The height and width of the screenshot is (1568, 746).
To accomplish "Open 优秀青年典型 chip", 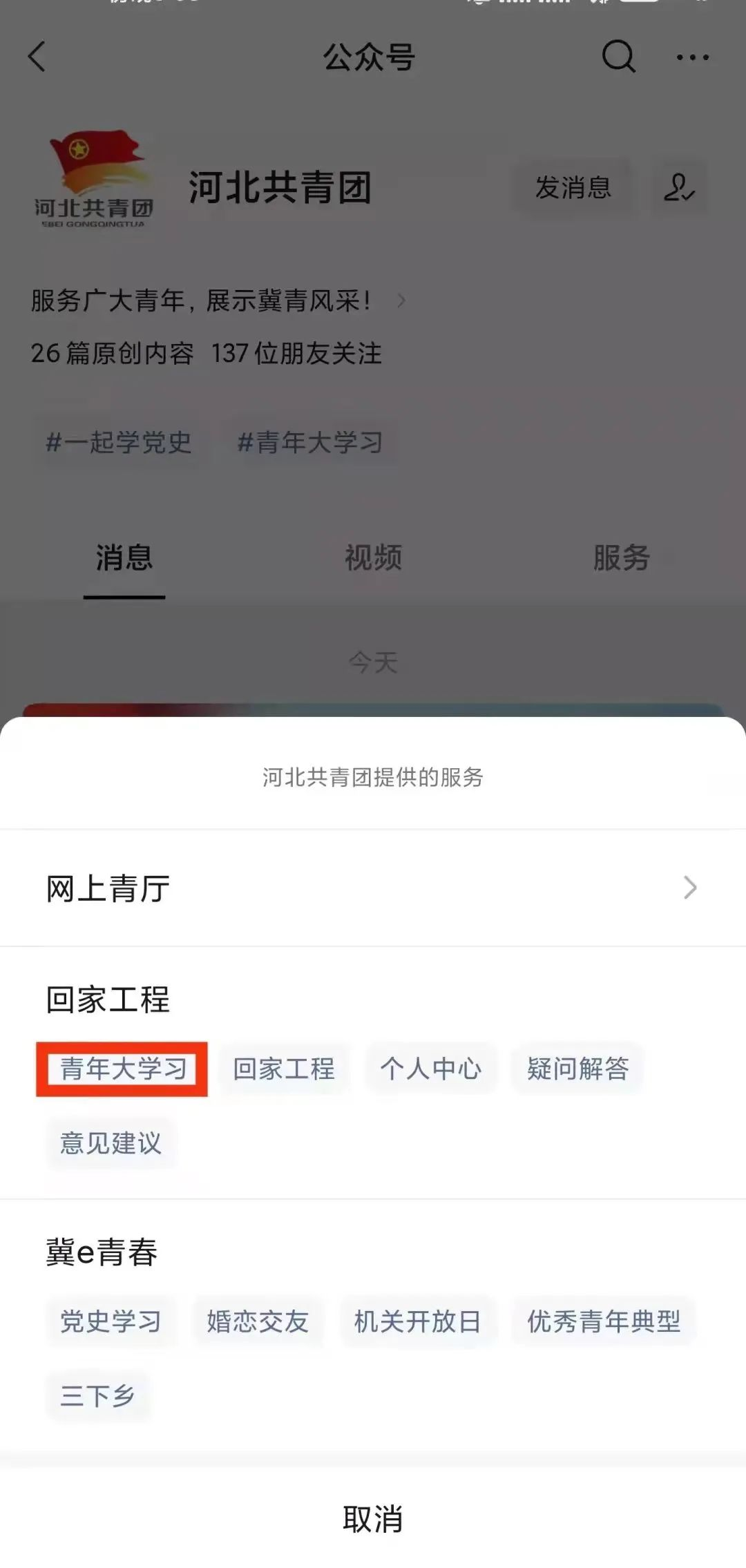I will click(604, 1321).
